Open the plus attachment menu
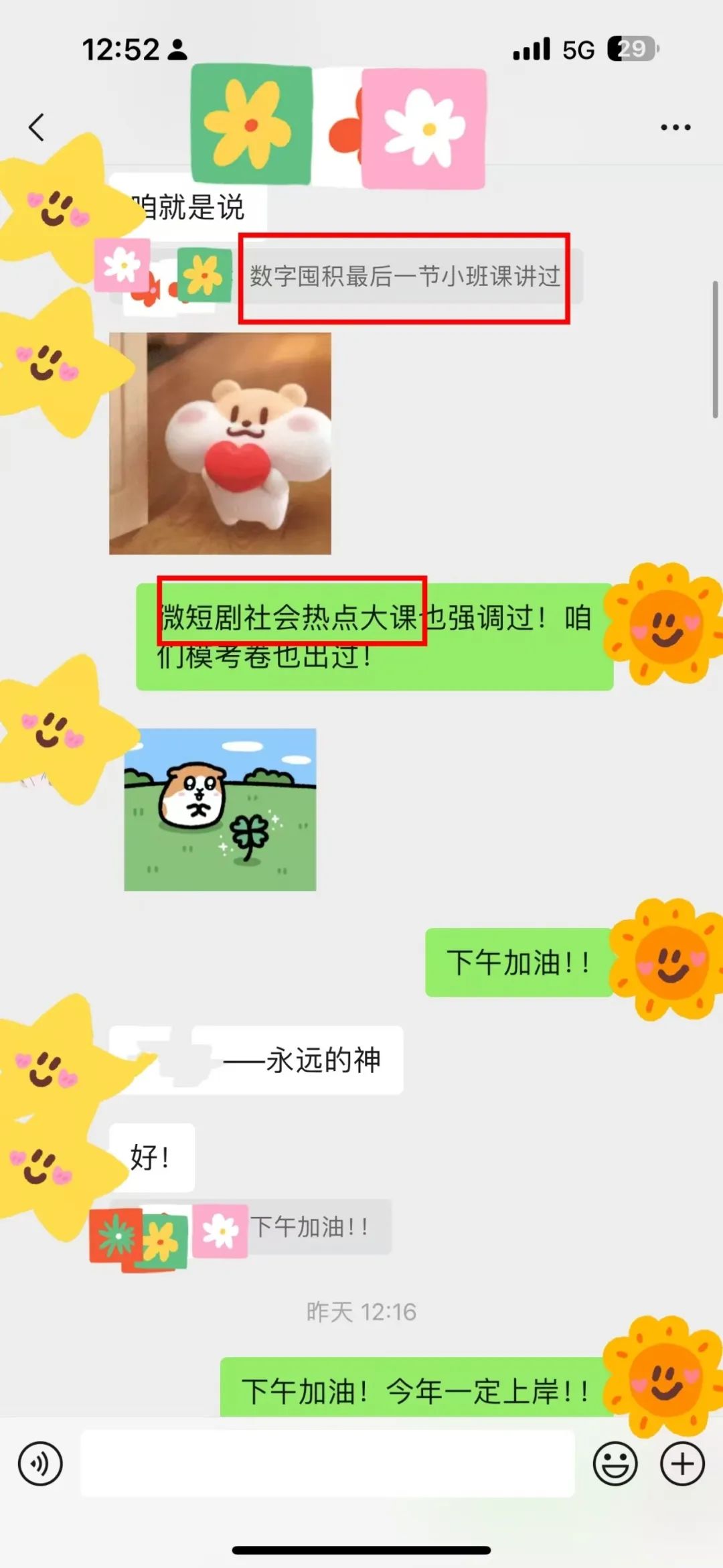This screenshot has width=723, height=1568. [682, 1464]
